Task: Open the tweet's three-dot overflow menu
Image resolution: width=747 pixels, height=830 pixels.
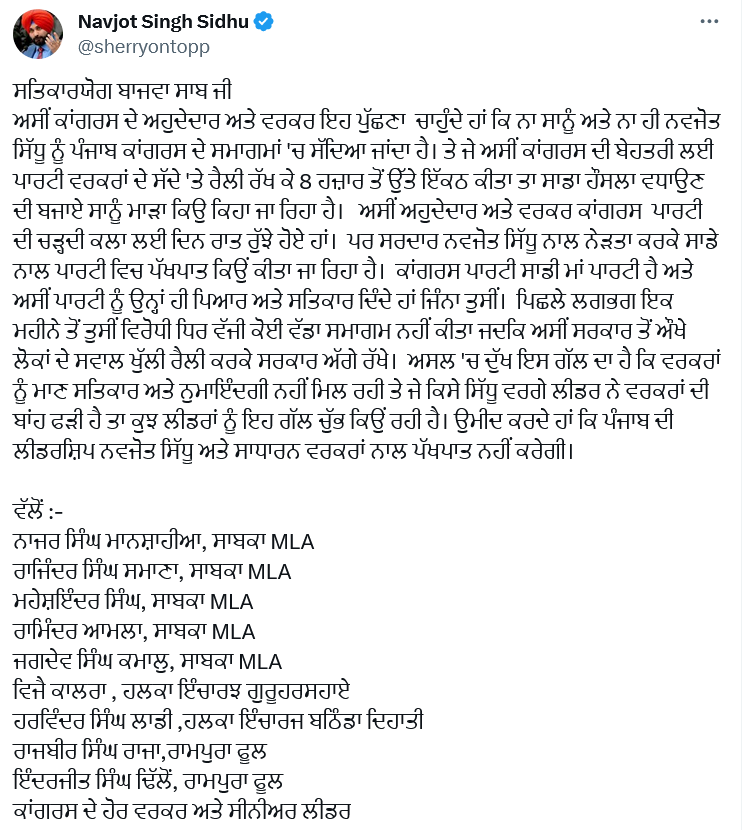Action: tap(709, 22)
